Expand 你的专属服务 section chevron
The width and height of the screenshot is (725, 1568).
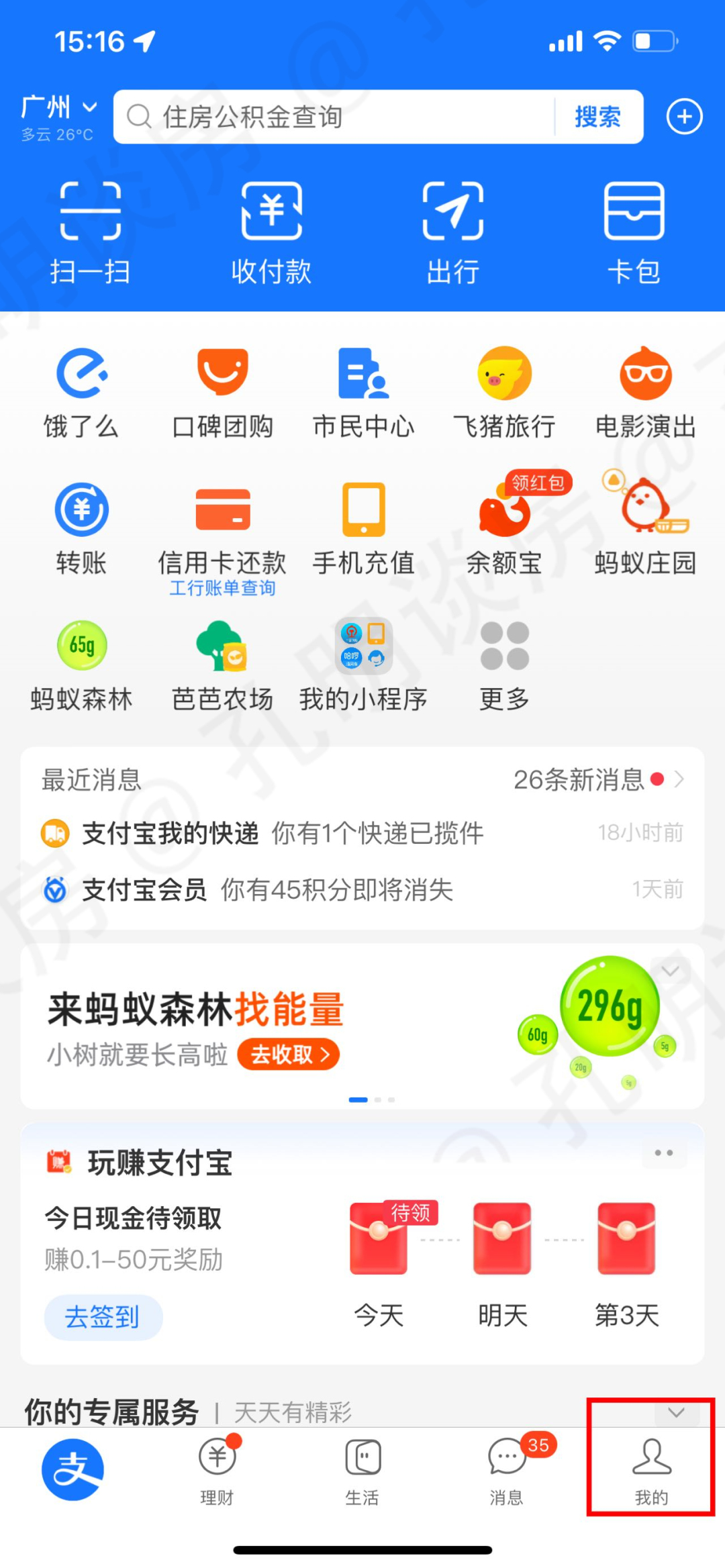(676, 1412)
